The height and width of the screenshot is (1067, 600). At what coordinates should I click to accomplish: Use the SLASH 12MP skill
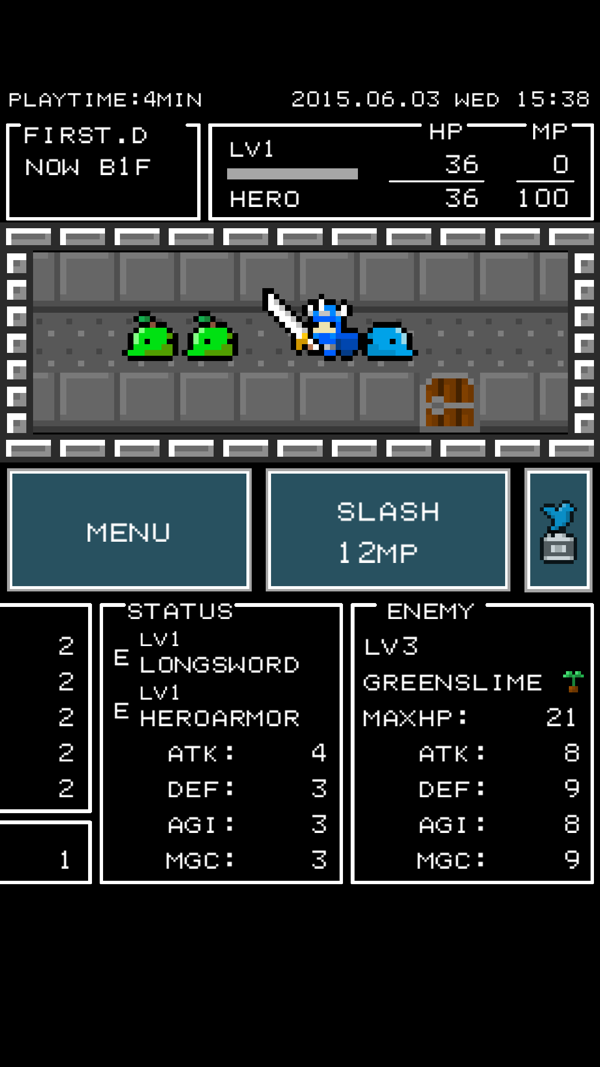coord(388,529)
